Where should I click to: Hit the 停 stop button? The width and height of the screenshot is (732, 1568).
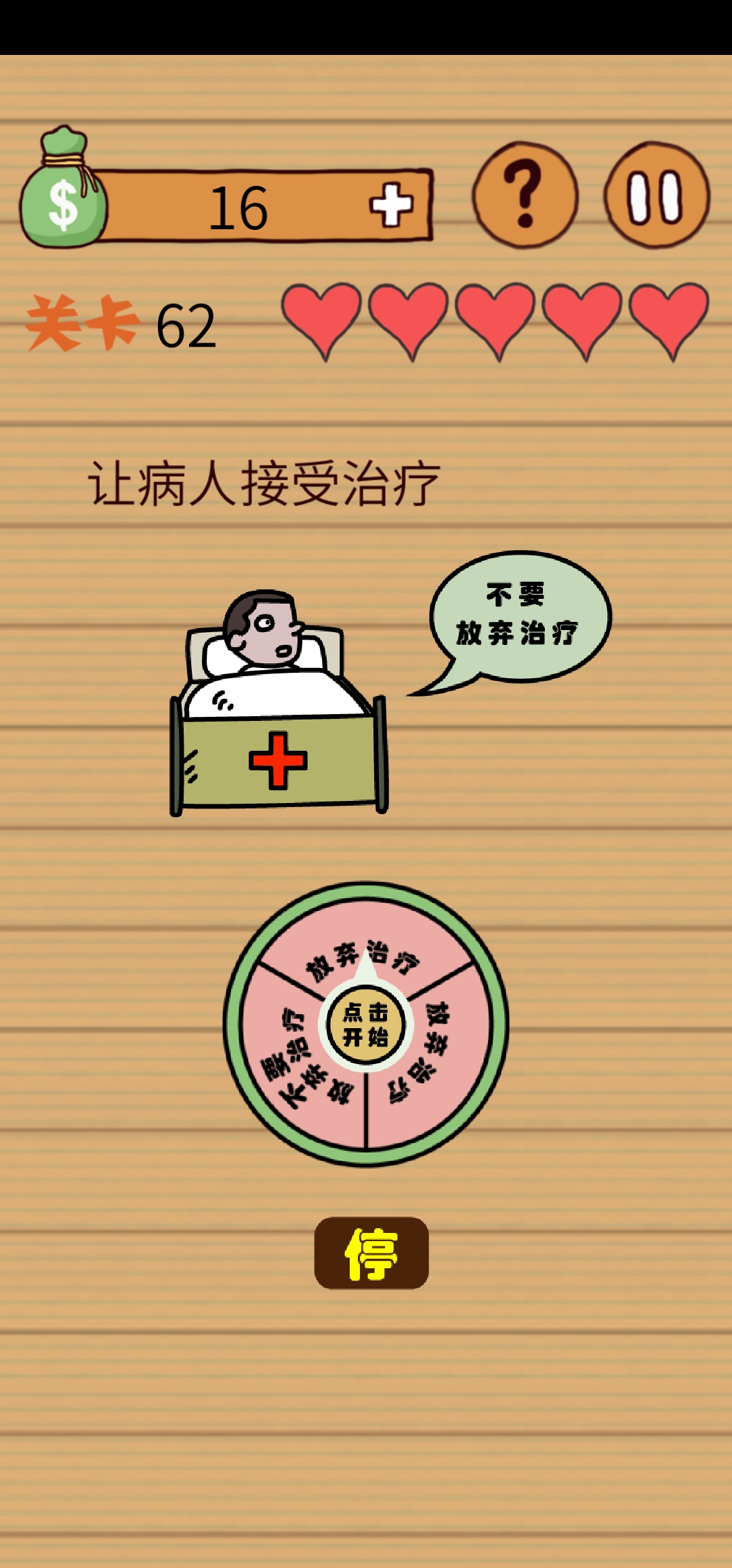tap(371, 1253)
